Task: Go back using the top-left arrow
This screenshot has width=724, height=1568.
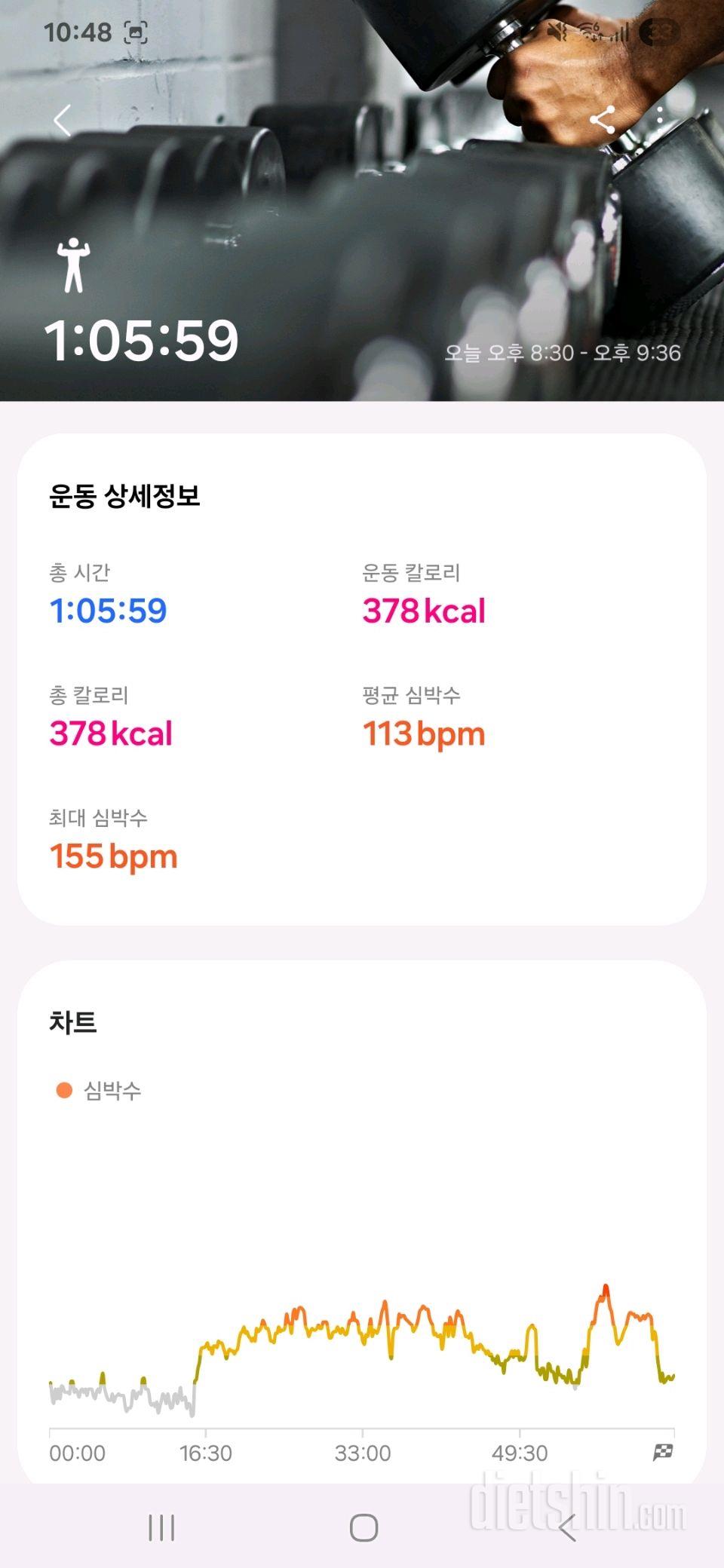Action: [x=63, y=121]
